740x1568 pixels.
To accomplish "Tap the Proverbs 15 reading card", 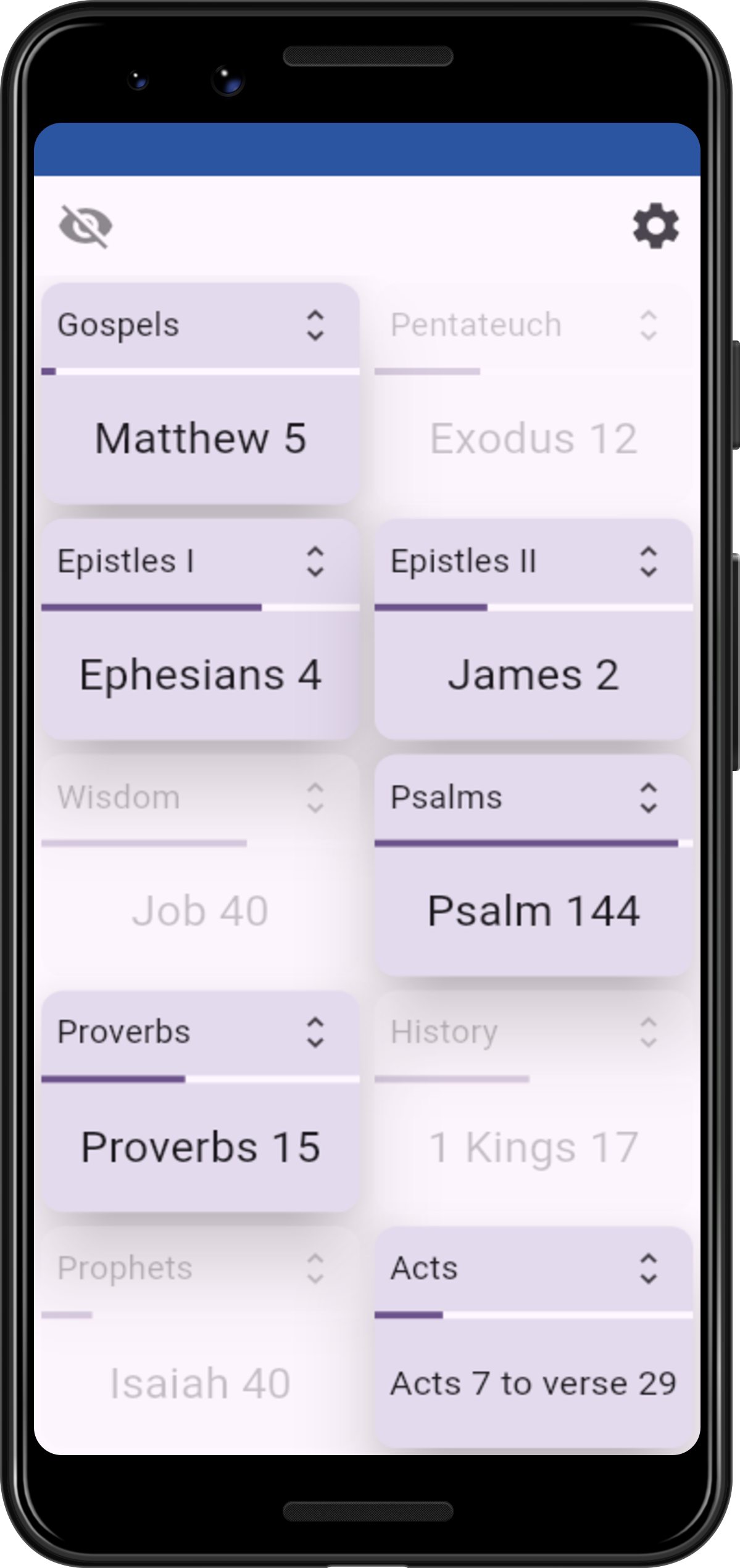I will tap(201, 1147).
